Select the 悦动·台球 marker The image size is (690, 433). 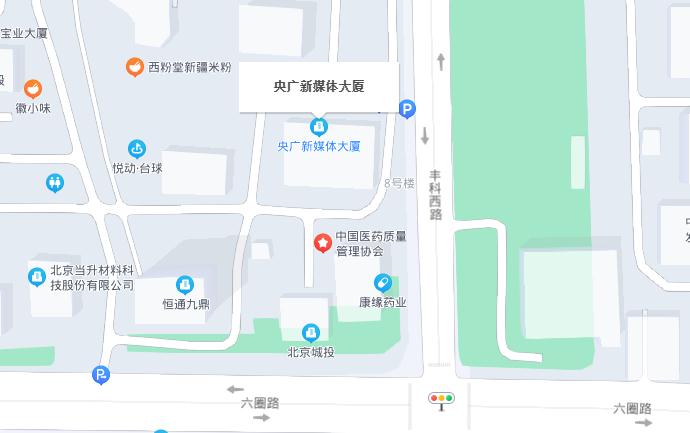tap(138, 149)
